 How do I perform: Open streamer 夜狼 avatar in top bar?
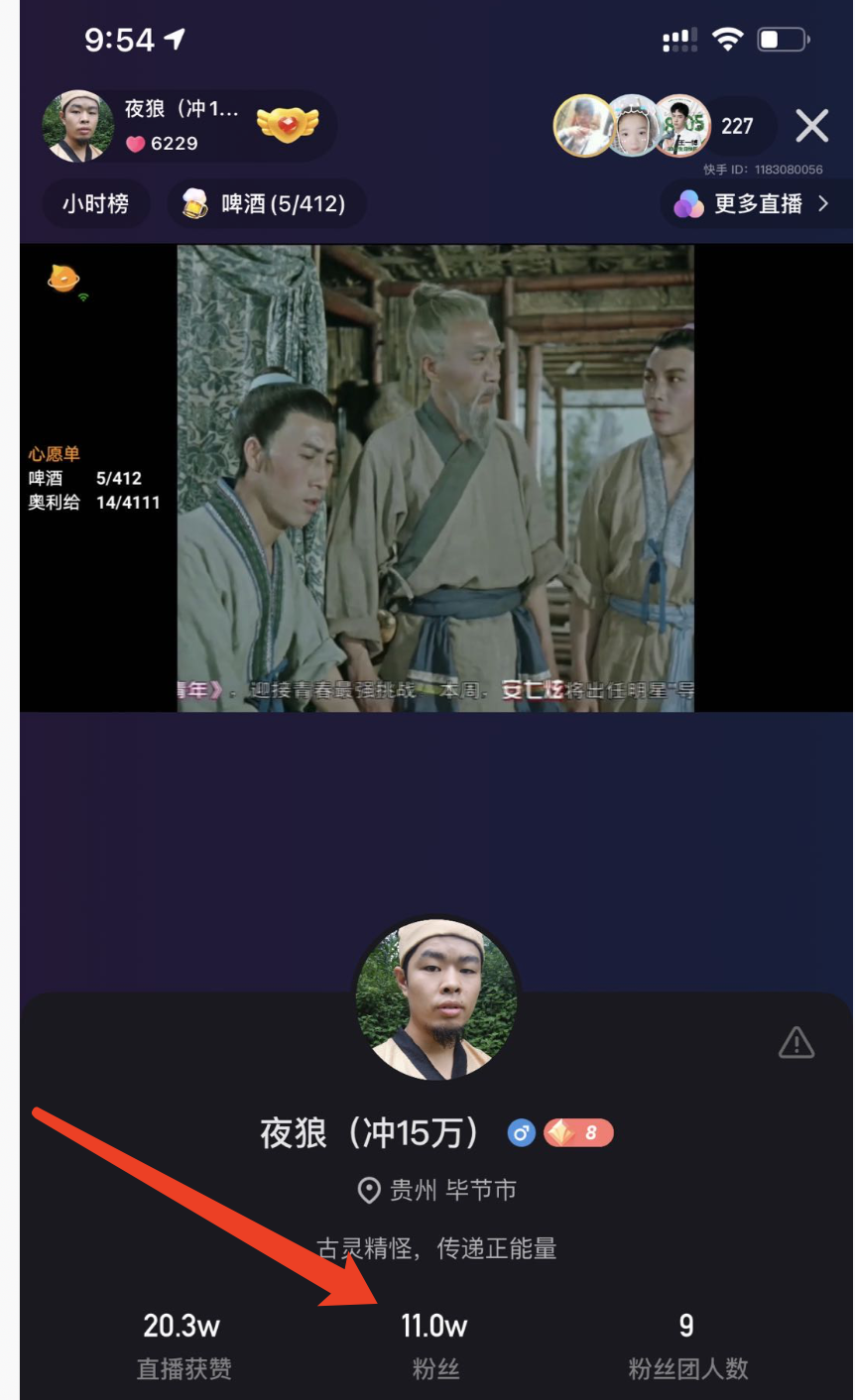click(77, 126)
